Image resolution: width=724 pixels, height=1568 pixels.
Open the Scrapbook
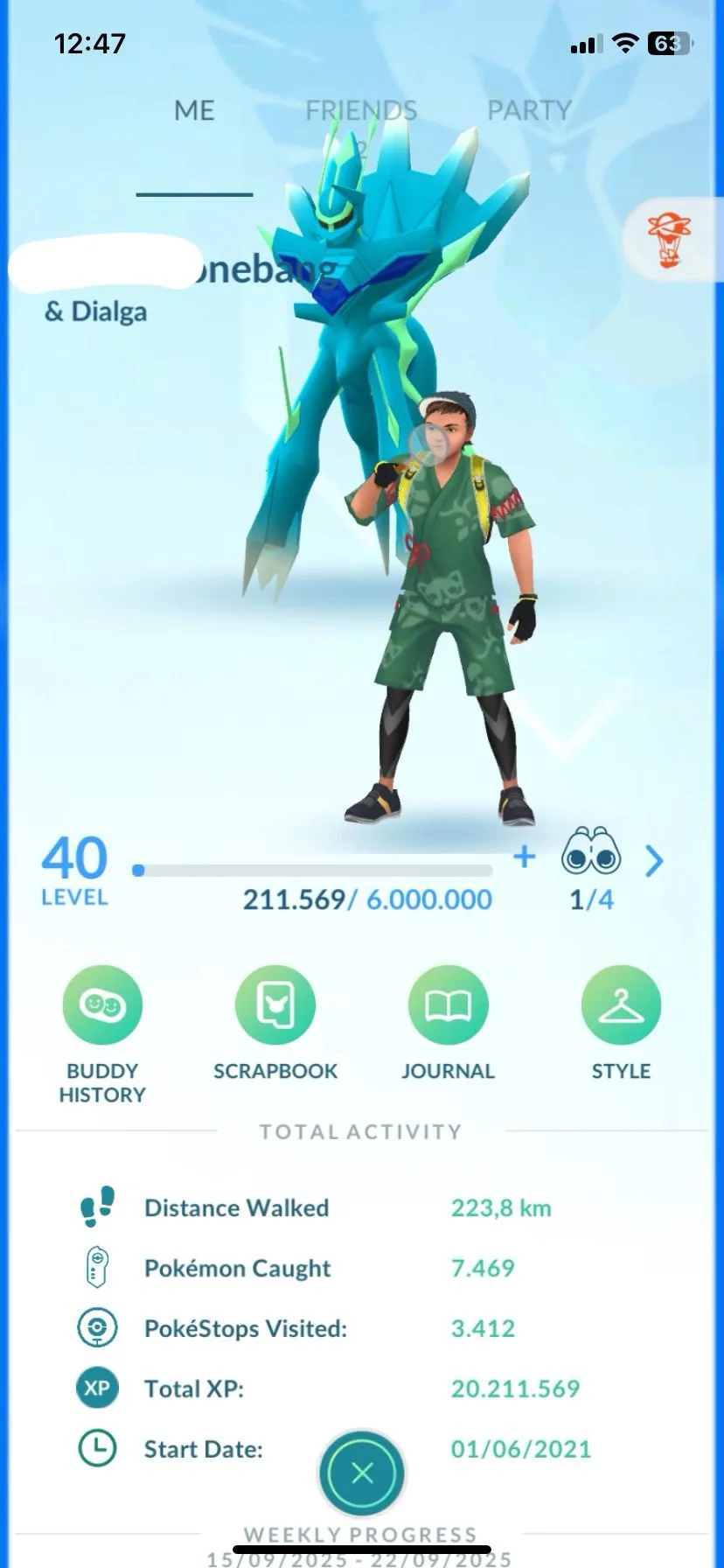[x=275, y=1005]
